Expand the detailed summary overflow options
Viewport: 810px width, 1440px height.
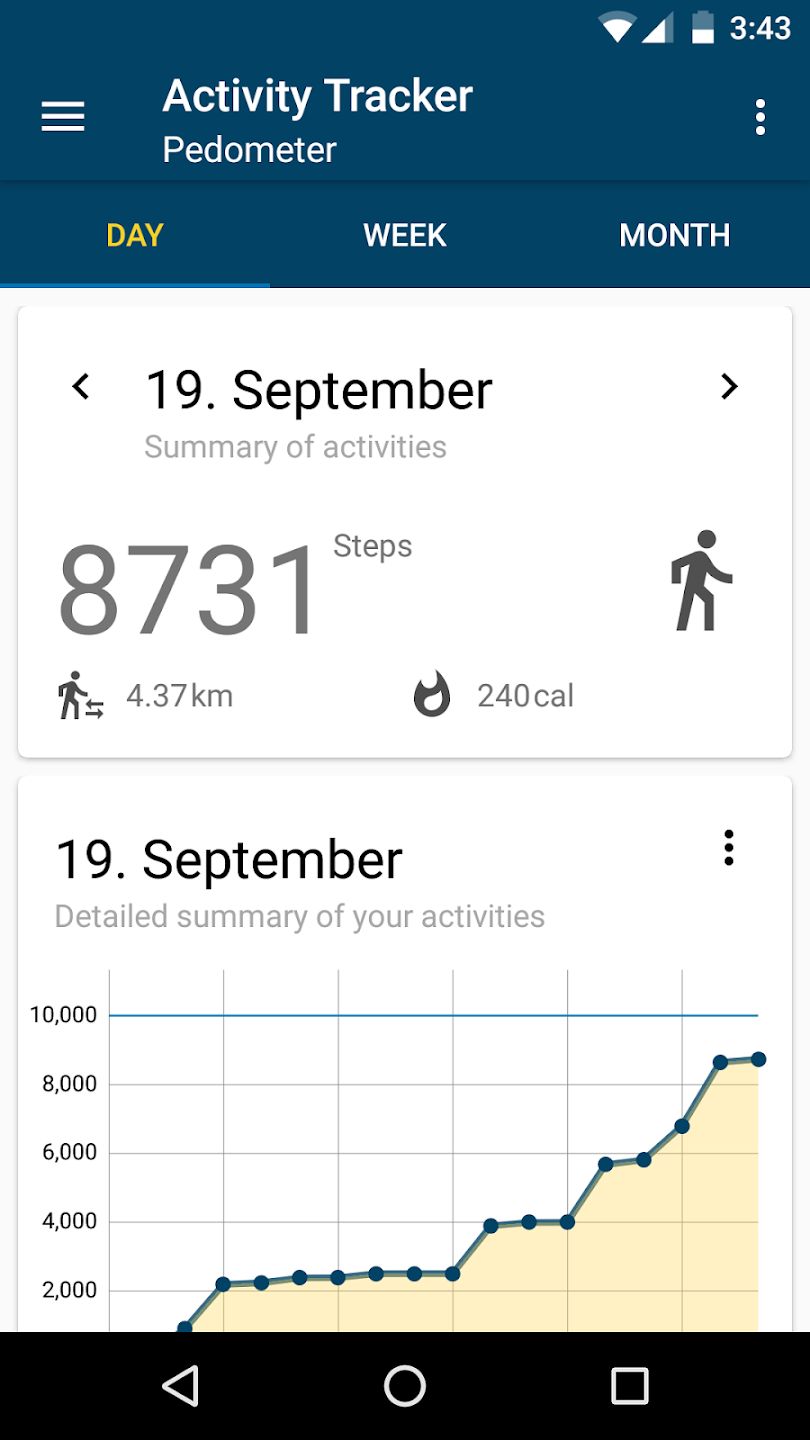pyautogui.click(x=729, y=848)
